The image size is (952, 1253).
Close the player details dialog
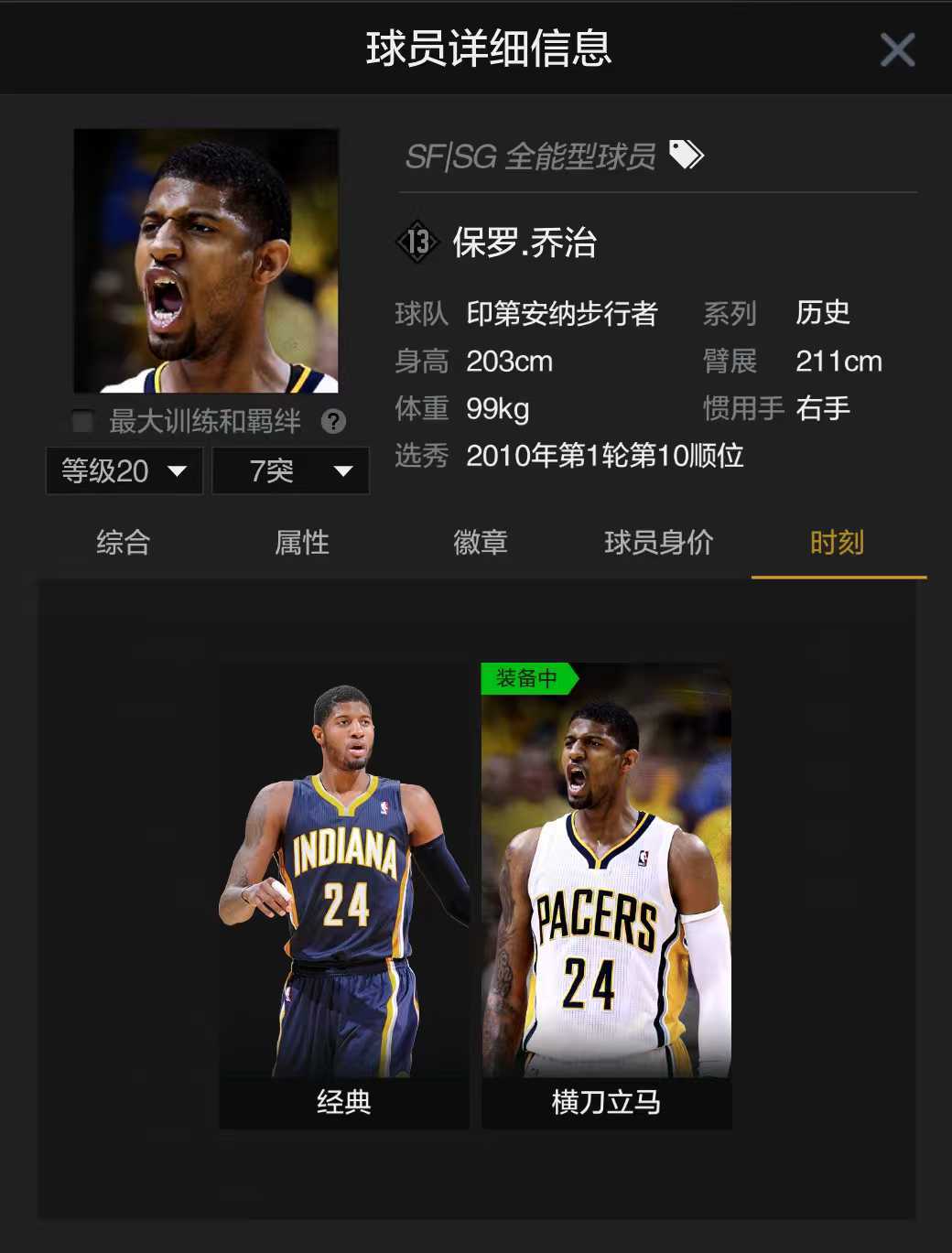click(x=897, y=49)
